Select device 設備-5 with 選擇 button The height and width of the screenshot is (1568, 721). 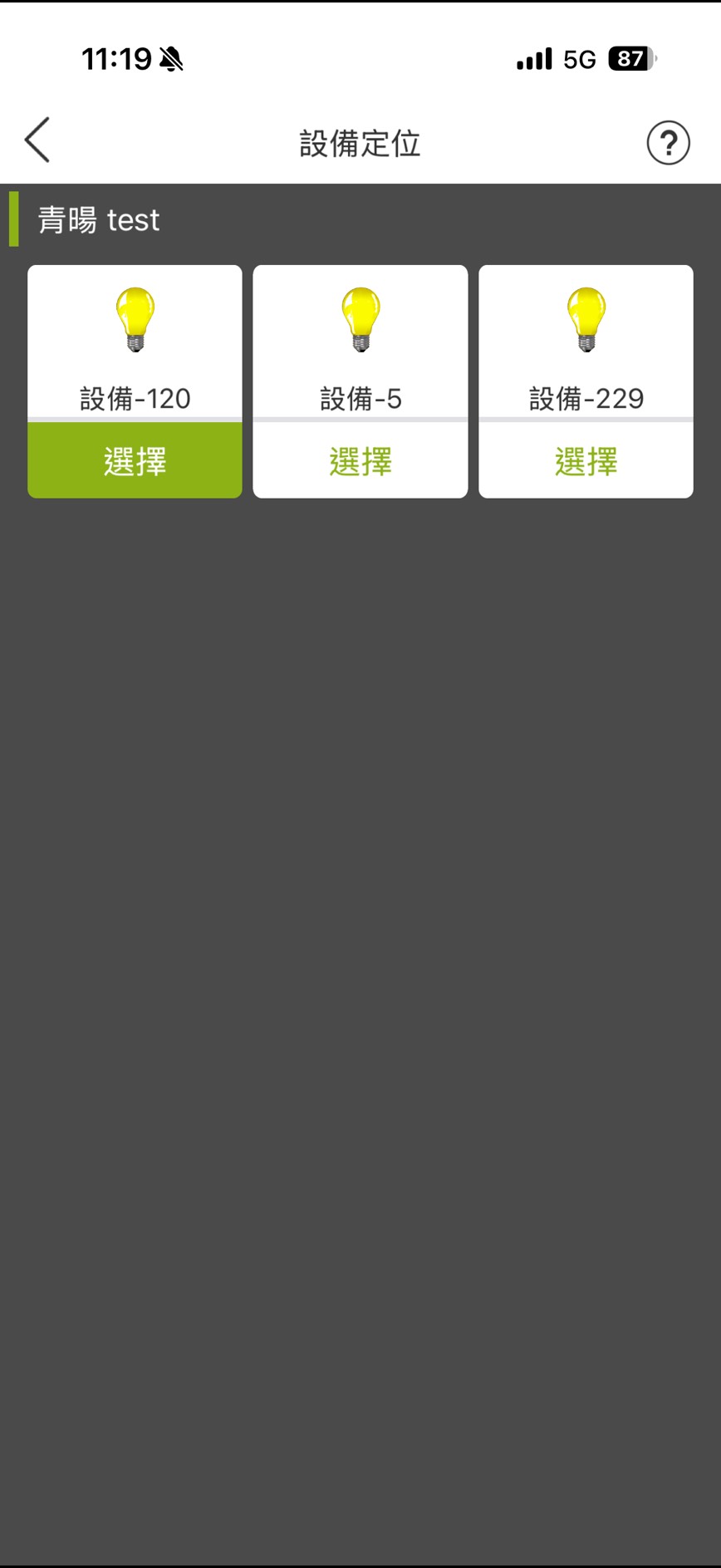[360, 460]
